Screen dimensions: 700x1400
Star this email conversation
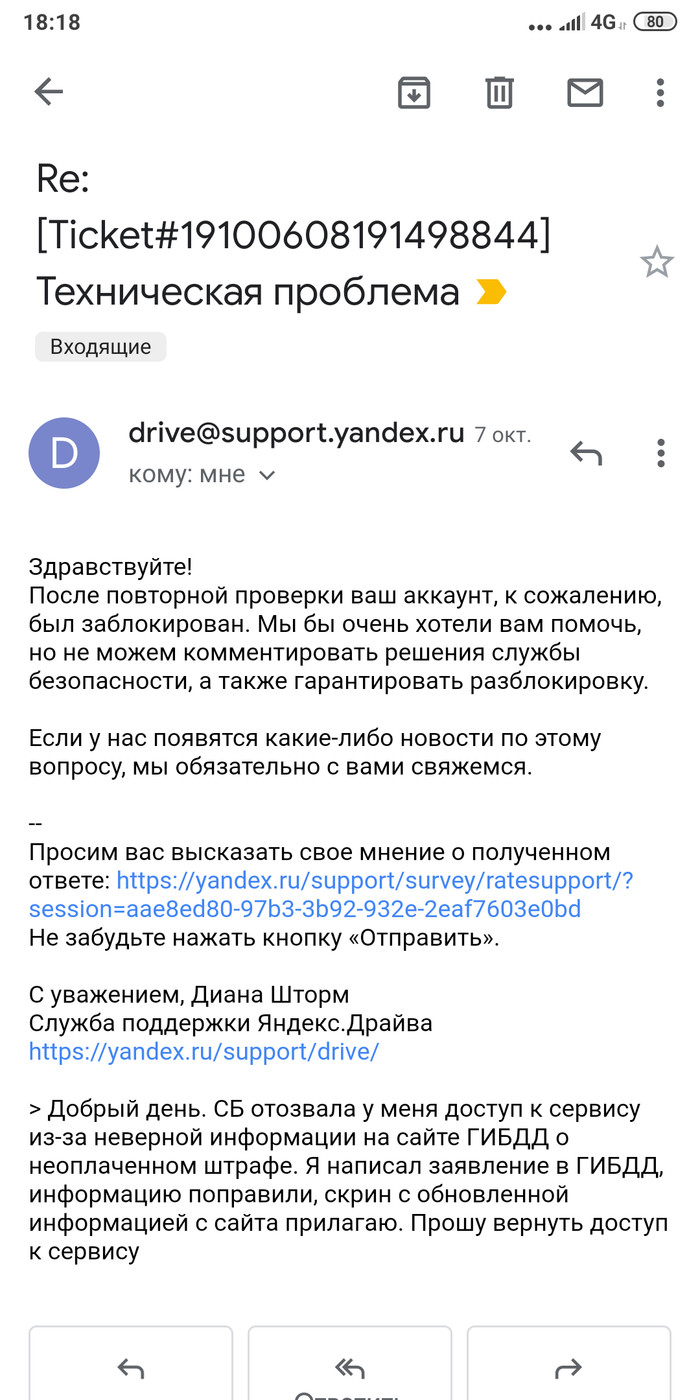pos(657,263)
